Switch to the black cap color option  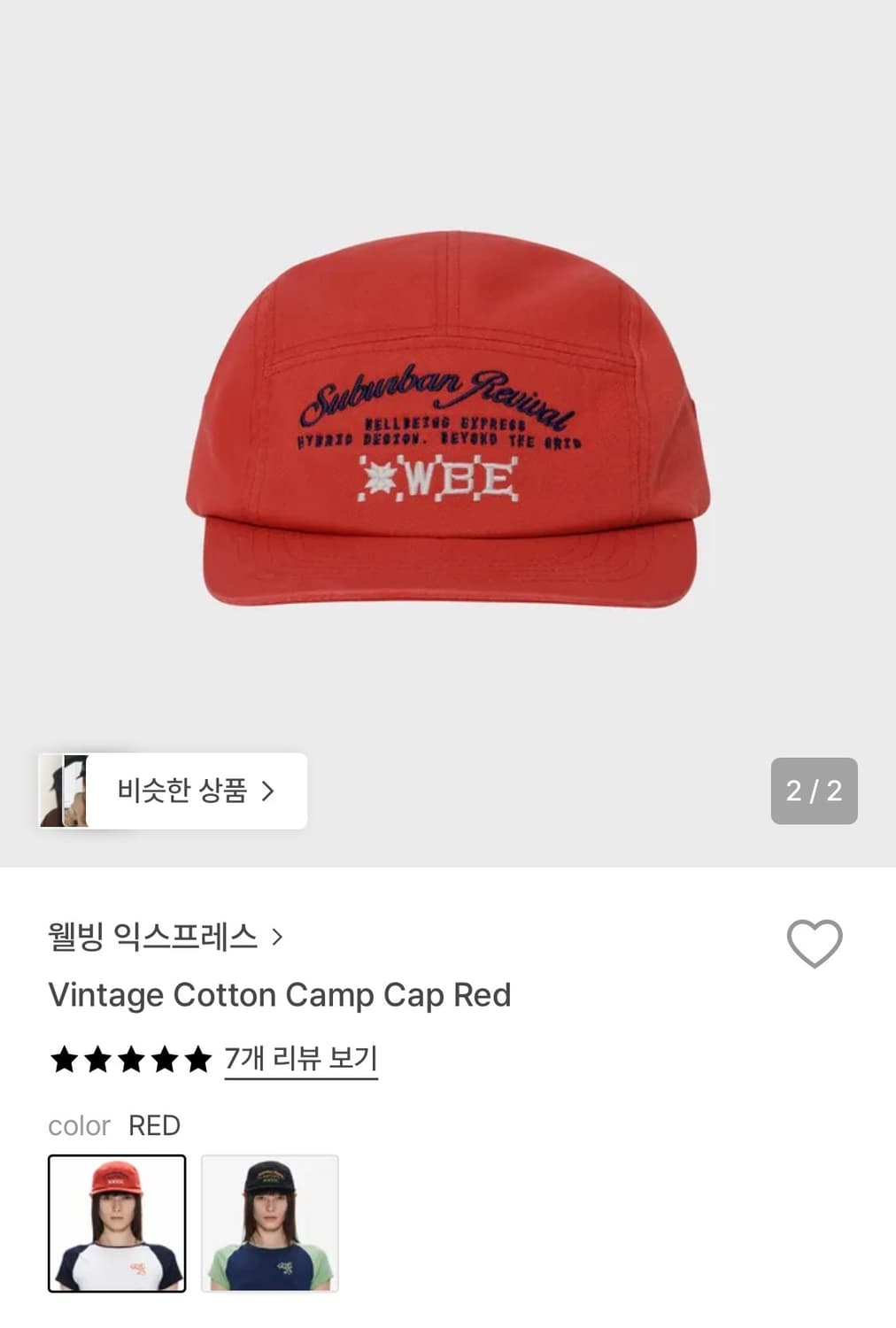pos(271,1223)
